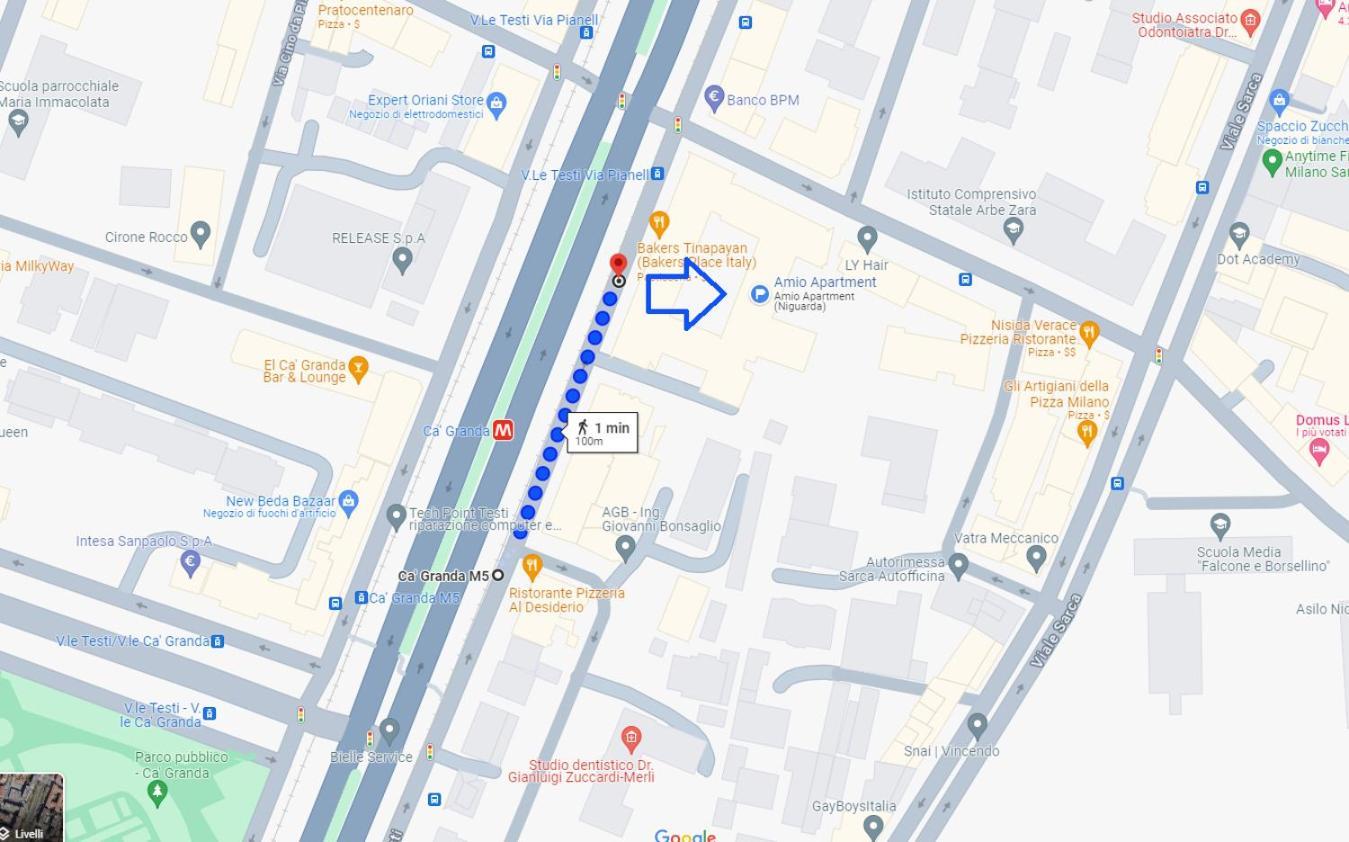Viewport: 1349px width, 842px height.
Task: Open Gli Artigiani della Pizza Milano pin
Action: point(1087,432)
